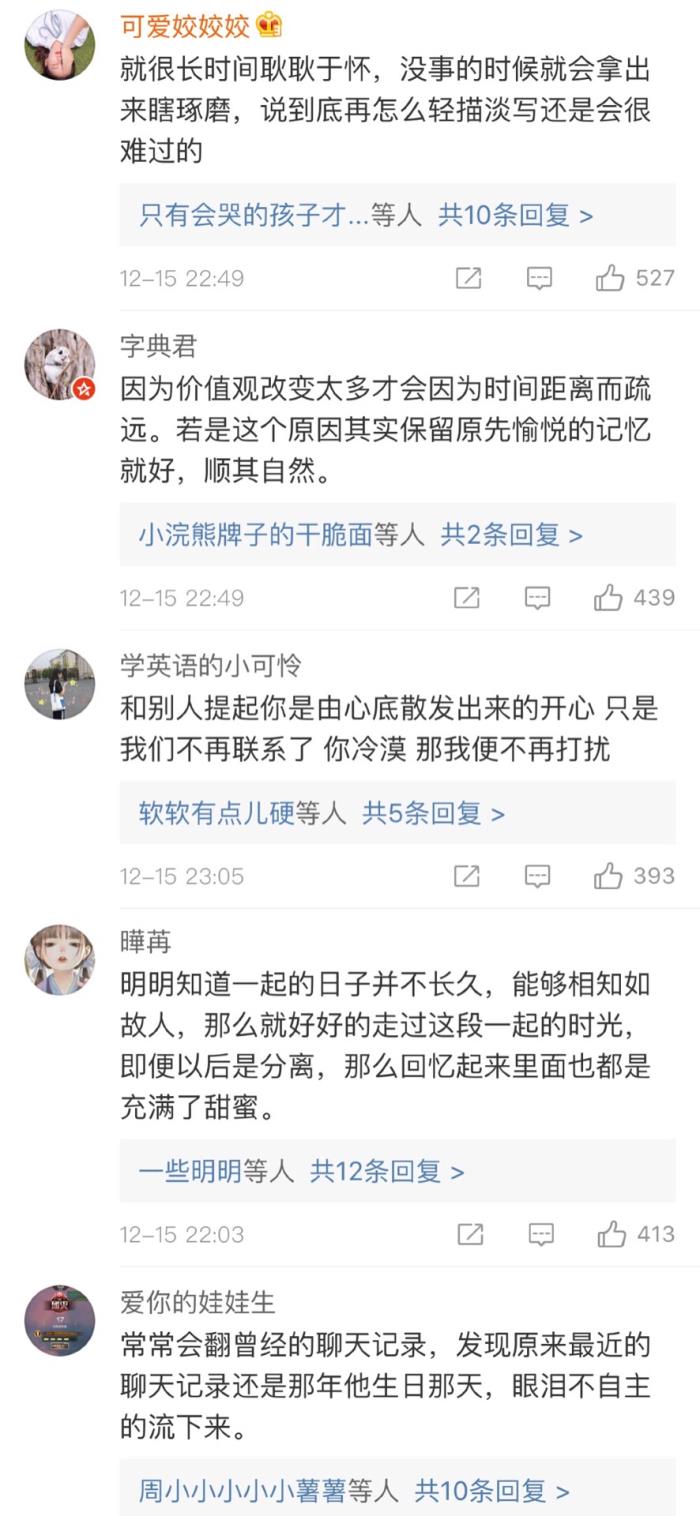Like 字典君's comment
This screenshot has height=1516, width=700.
pos(608,598)
